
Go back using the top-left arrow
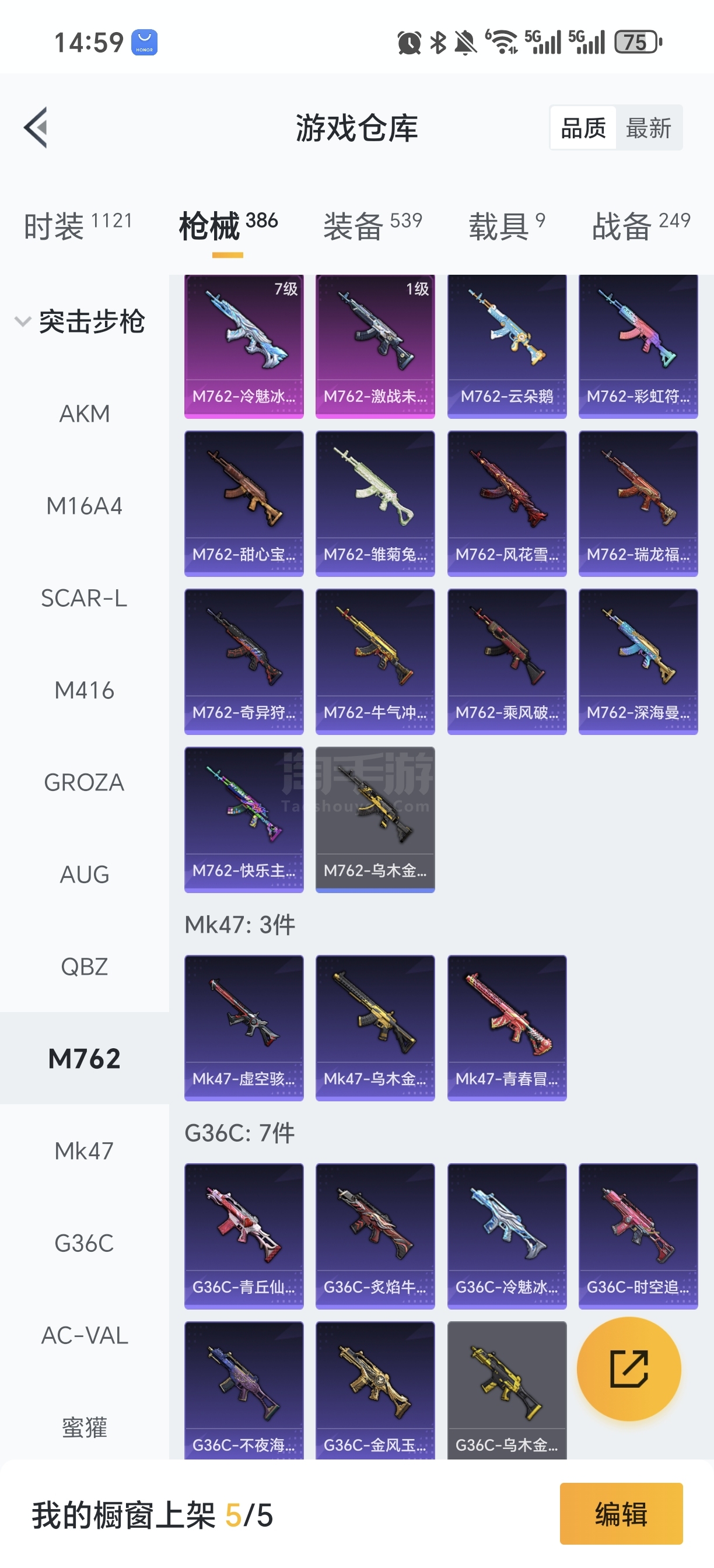(37, 128)
